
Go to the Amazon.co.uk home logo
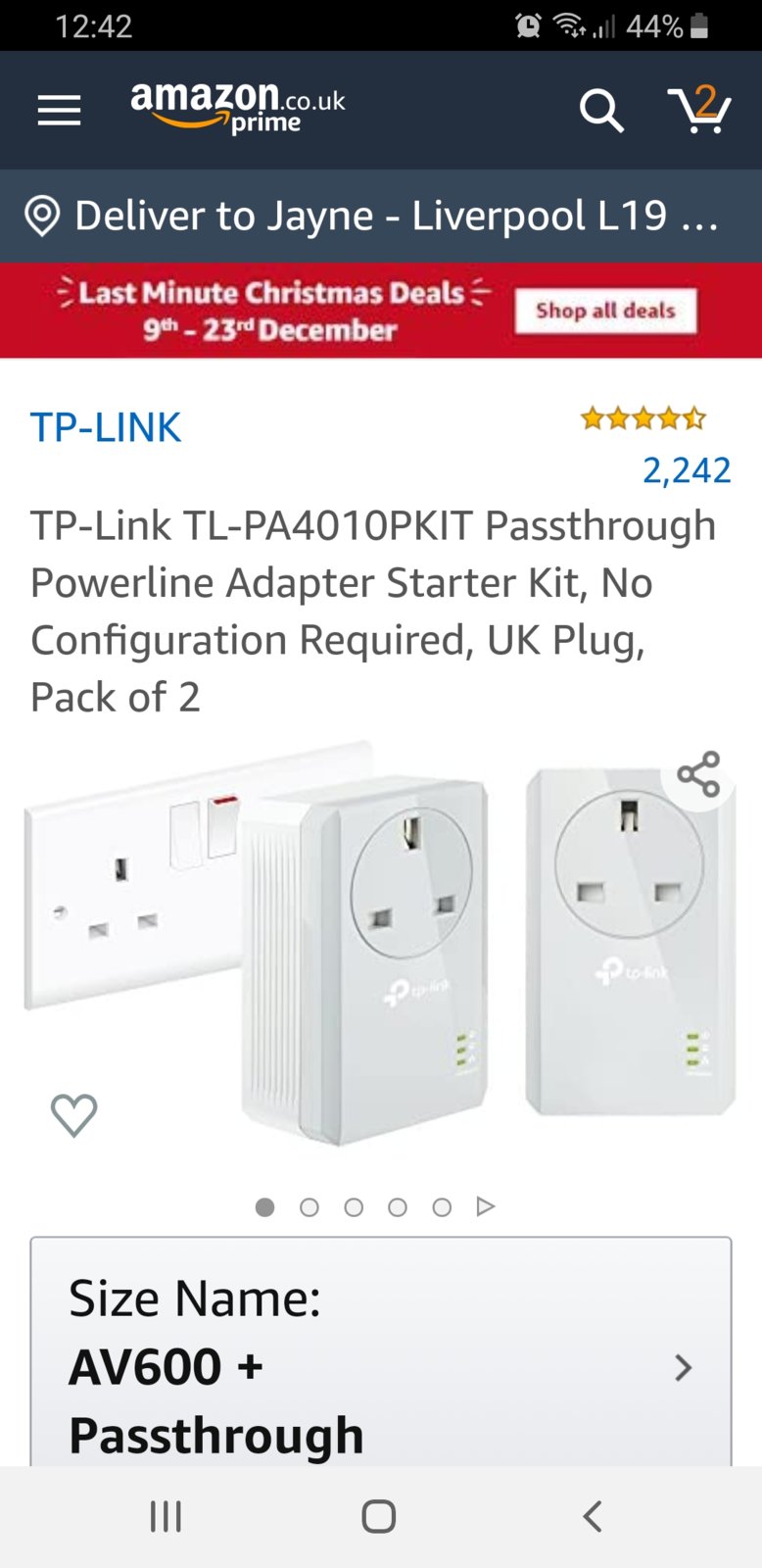point(238,108)
